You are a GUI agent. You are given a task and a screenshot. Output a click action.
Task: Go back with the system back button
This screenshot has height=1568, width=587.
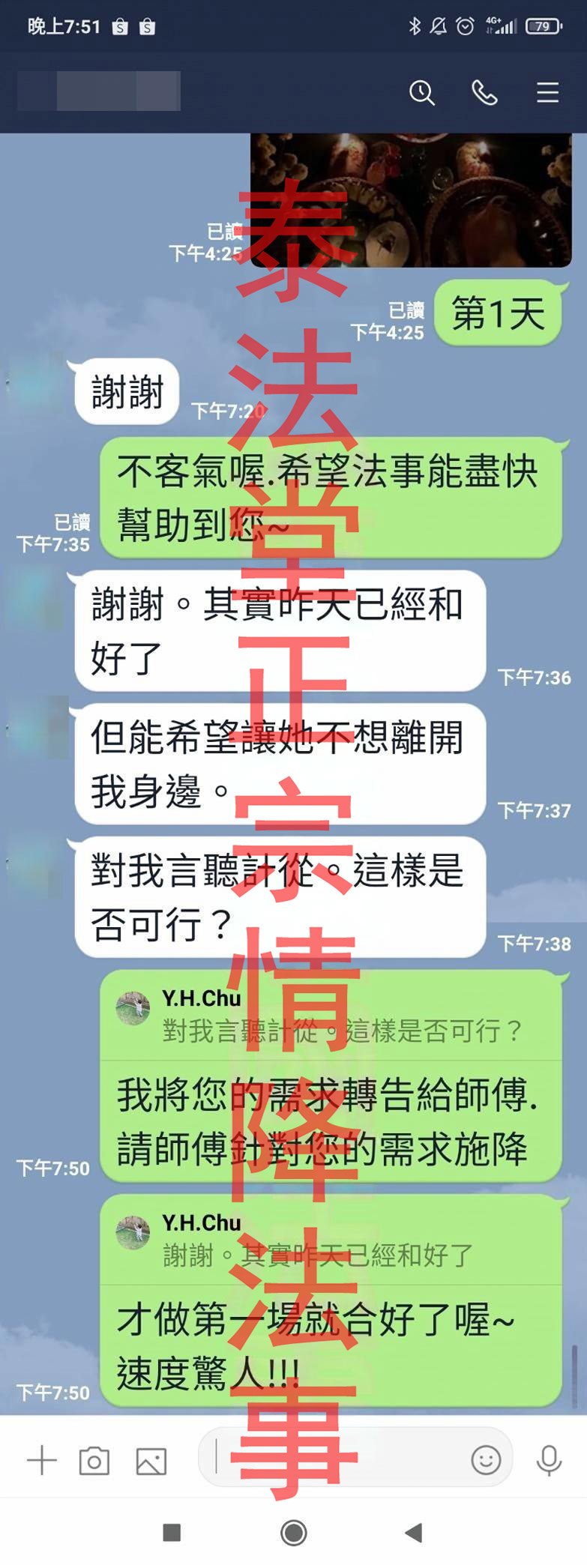[413, 1533]
